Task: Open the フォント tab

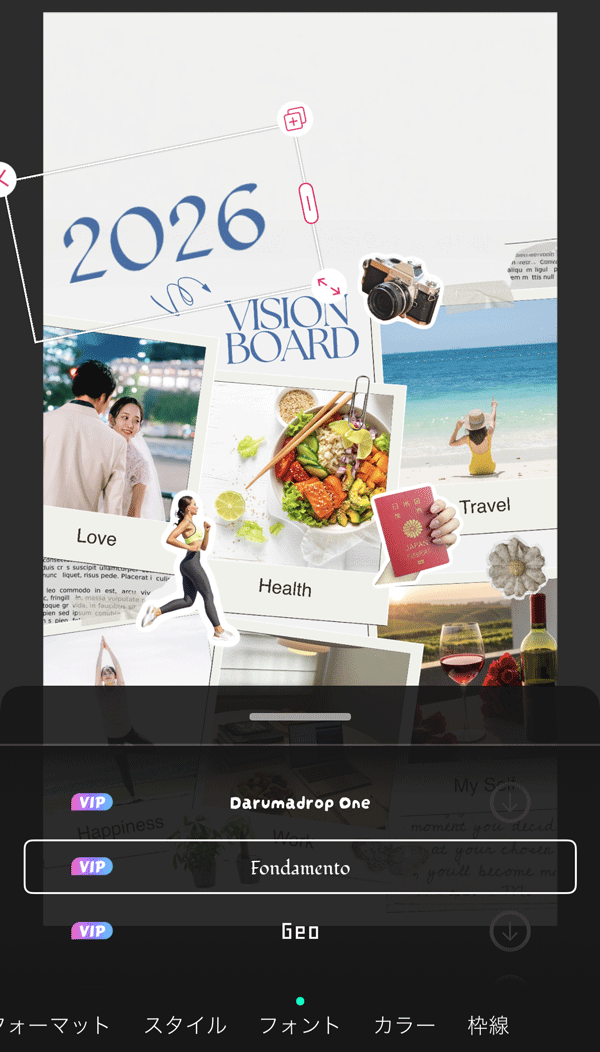Action: point(300,1025)
